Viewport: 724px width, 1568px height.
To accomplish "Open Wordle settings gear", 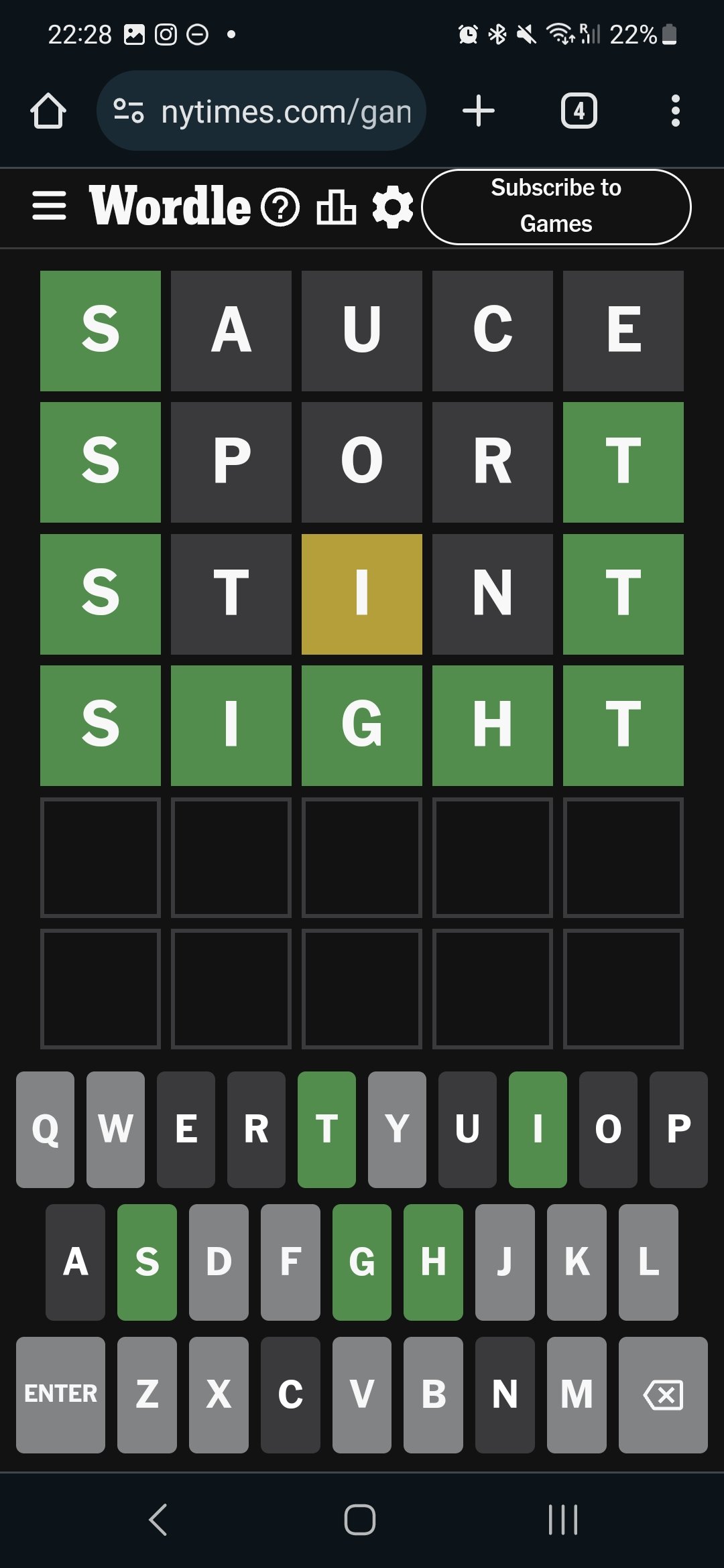I will click(x=393, y=207).
